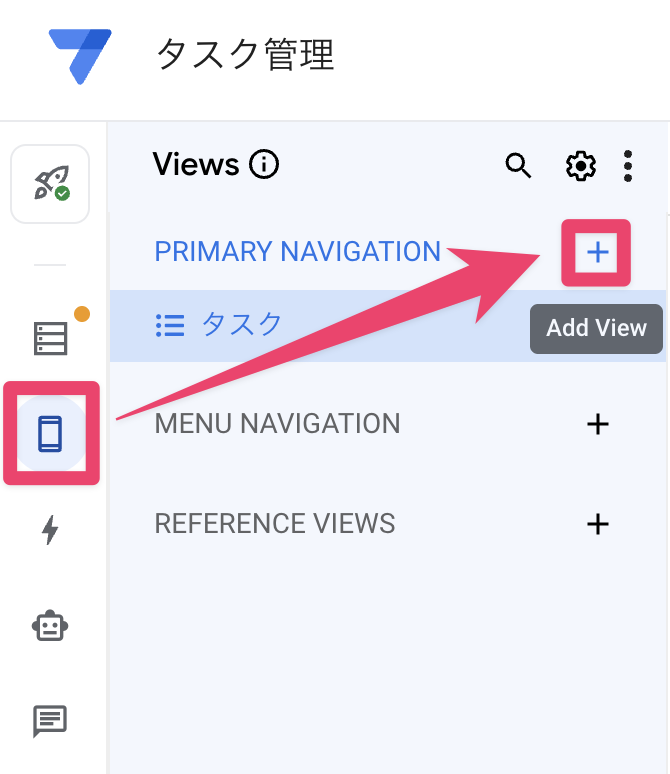Open the three-dot overflow menu
670x774 pixels.
[x=628, y=165]
